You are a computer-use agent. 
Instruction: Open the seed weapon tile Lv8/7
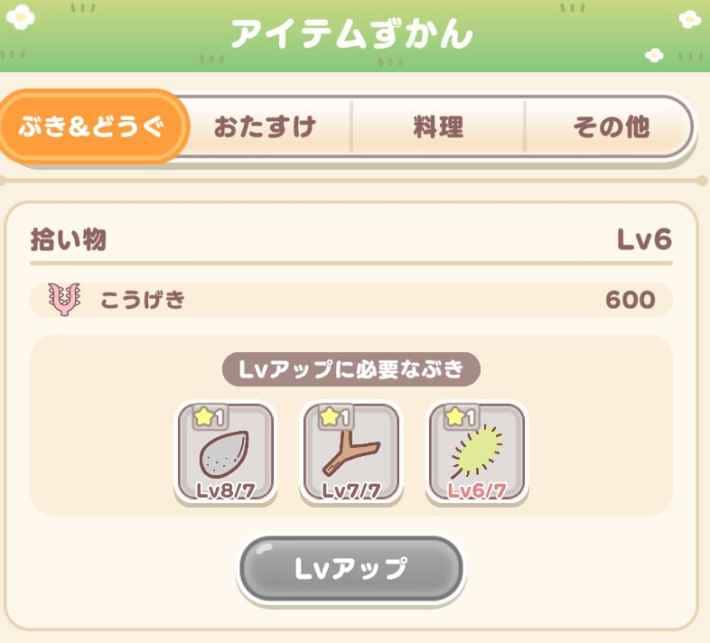point(225,452)
